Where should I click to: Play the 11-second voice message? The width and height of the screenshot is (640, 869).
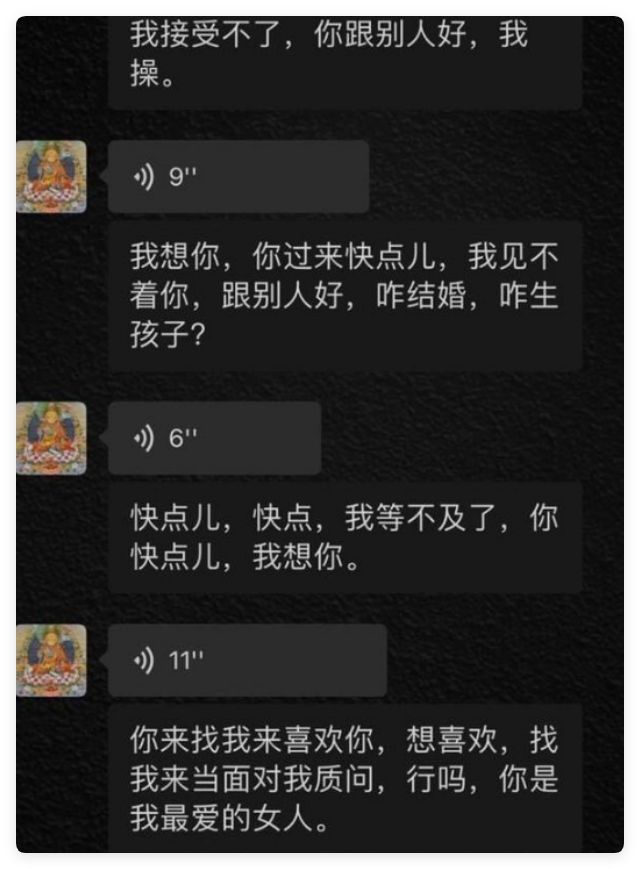click(246, 660)
